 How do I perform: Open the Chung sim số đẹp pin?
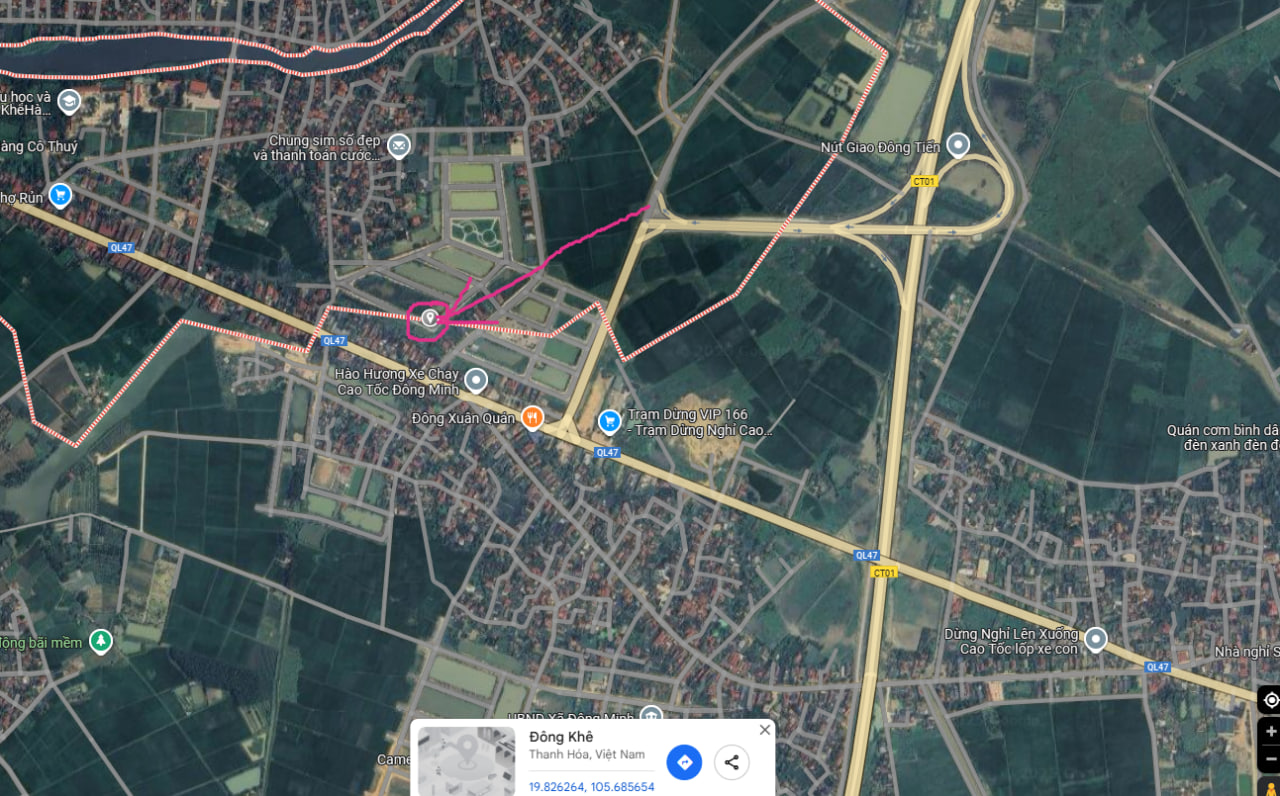398,148
